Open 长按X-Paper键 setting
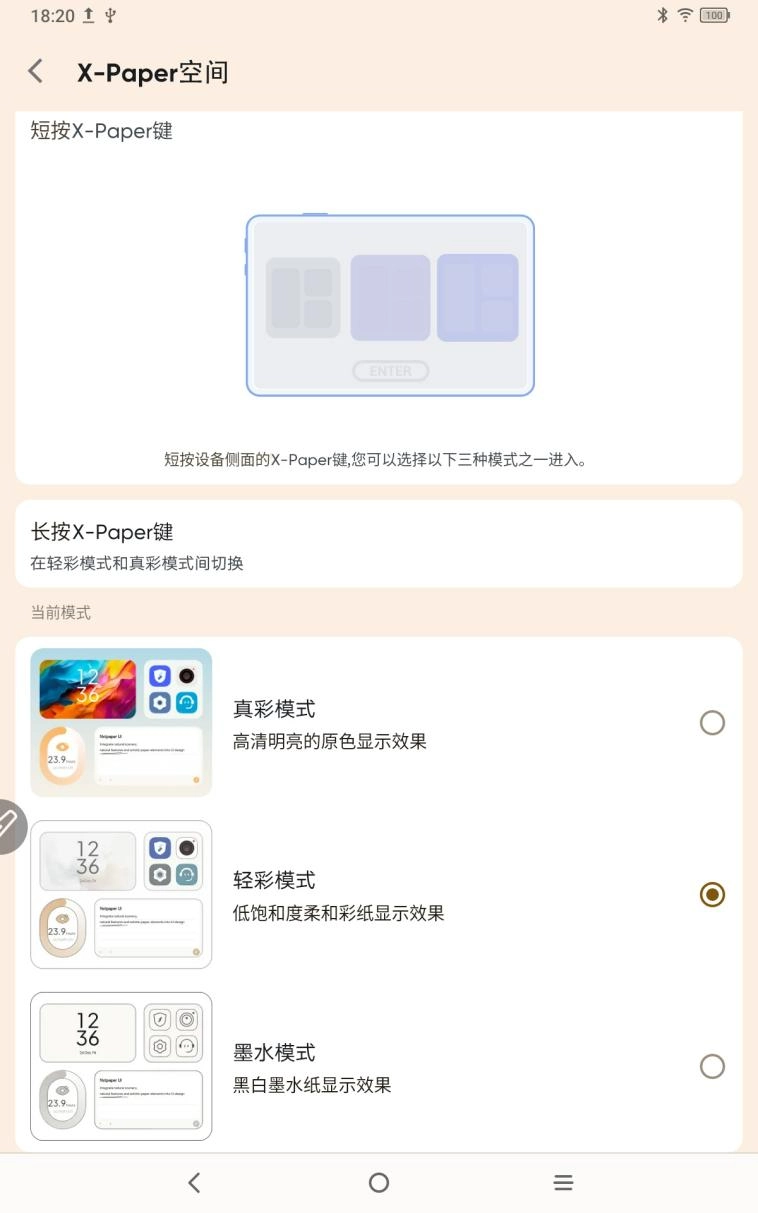Viewport: 758px width, 1213px height. 378,545
